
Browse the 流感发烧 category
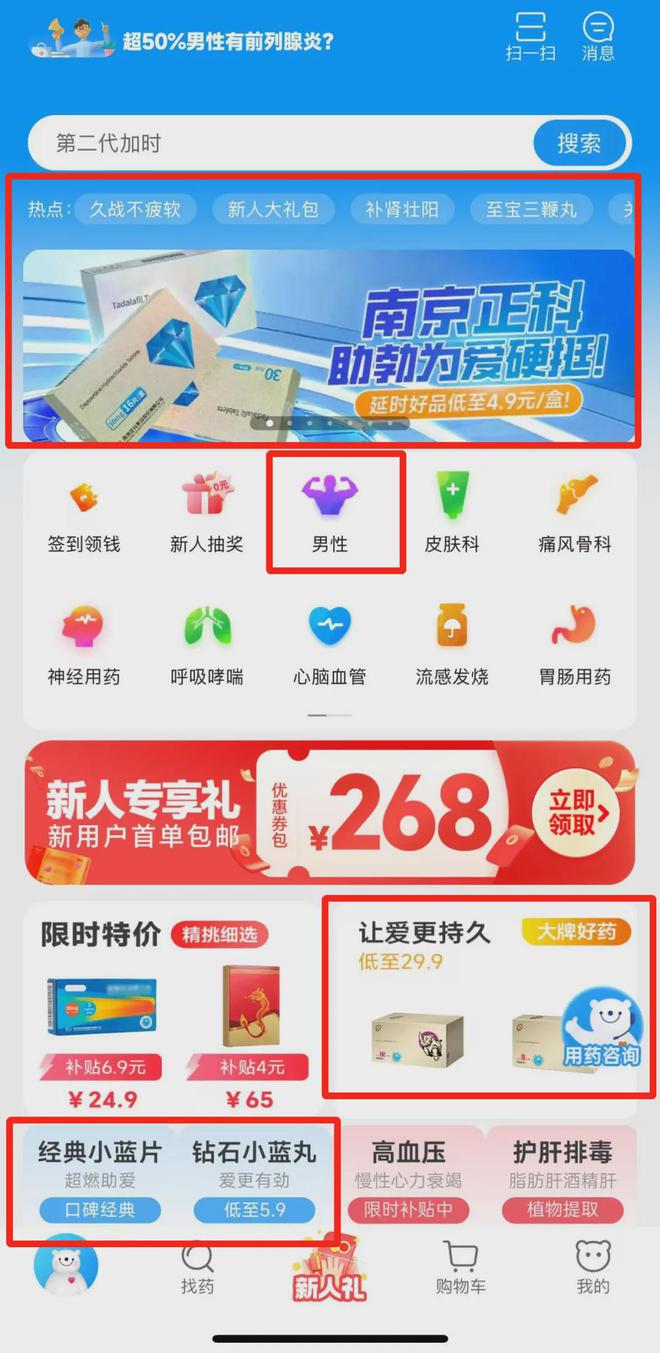[x=452, y=647]
